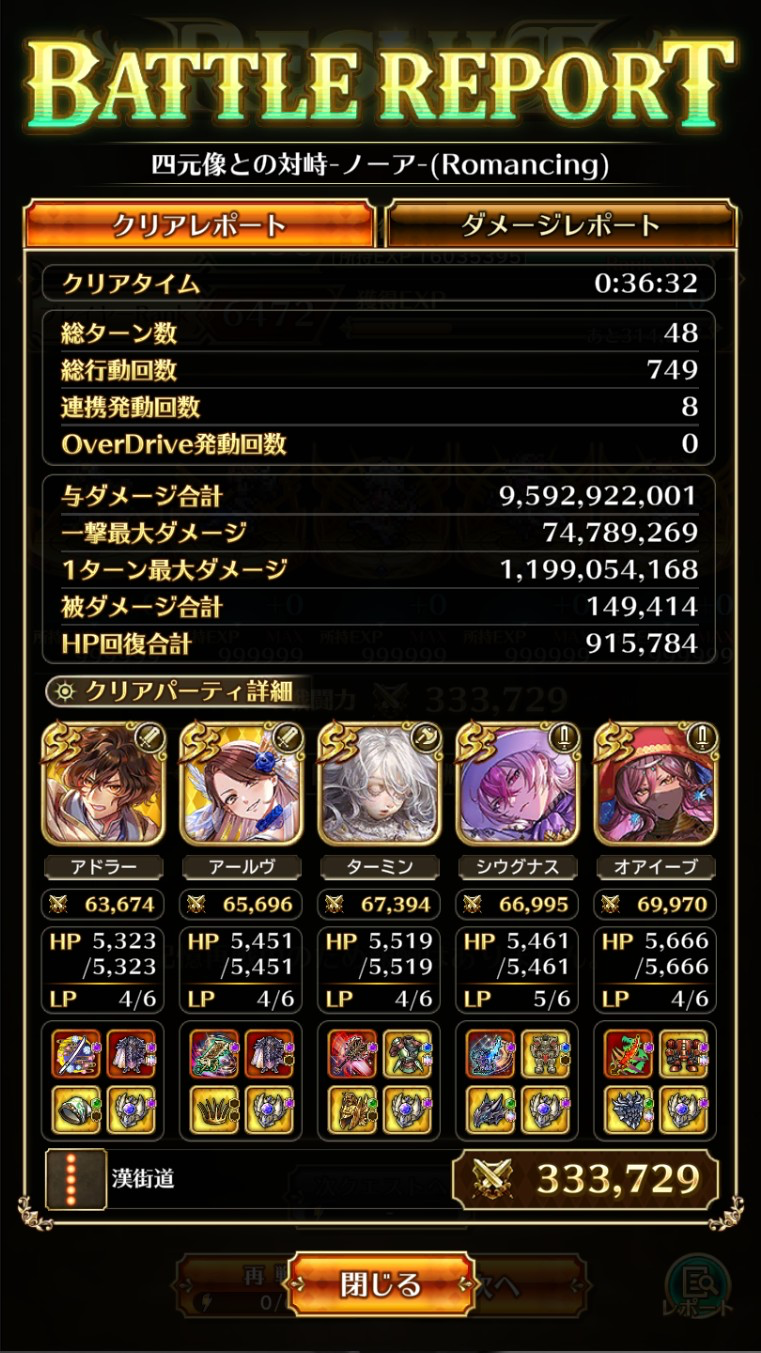
Task: Open the レポート icon
Action: (697, 1288)
